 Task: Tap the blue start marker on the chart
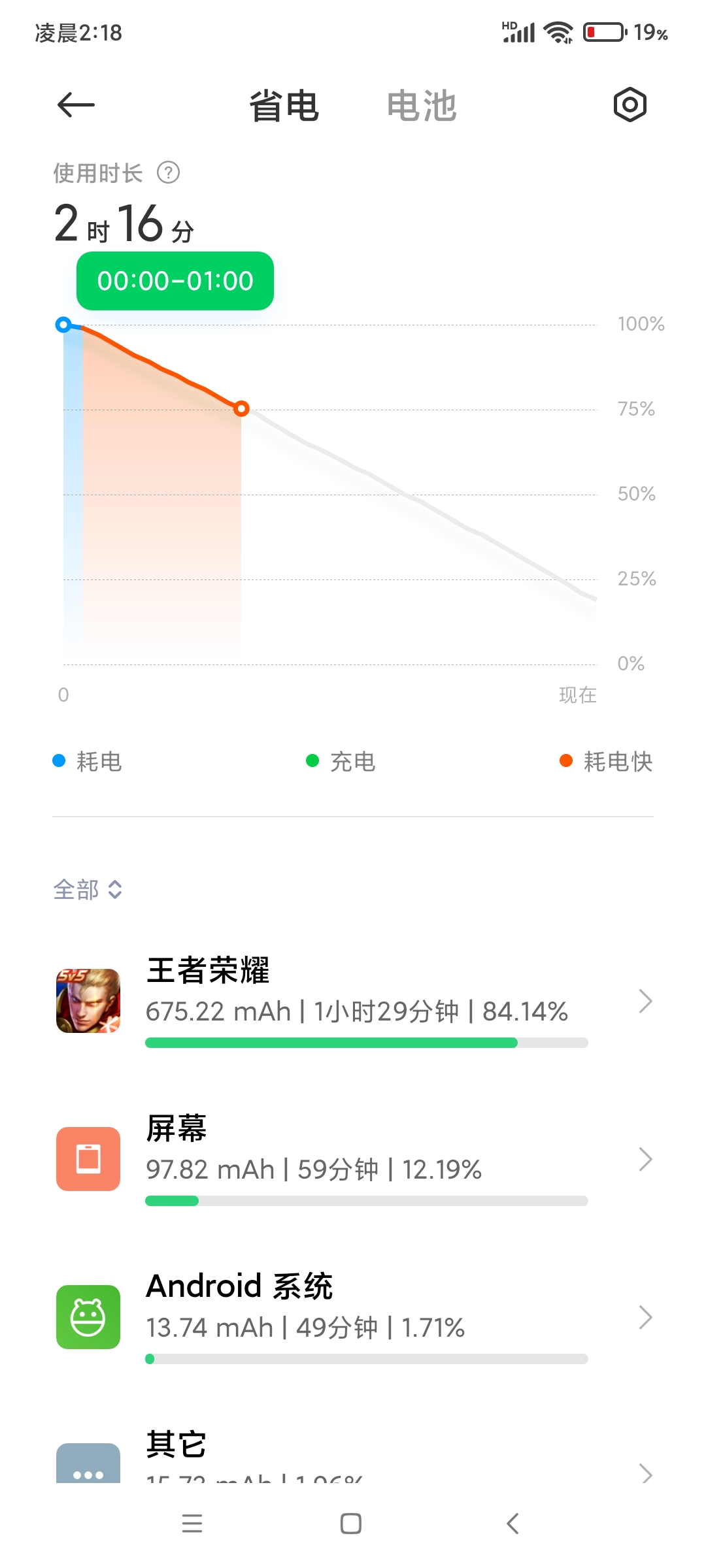tap(63, 325)
